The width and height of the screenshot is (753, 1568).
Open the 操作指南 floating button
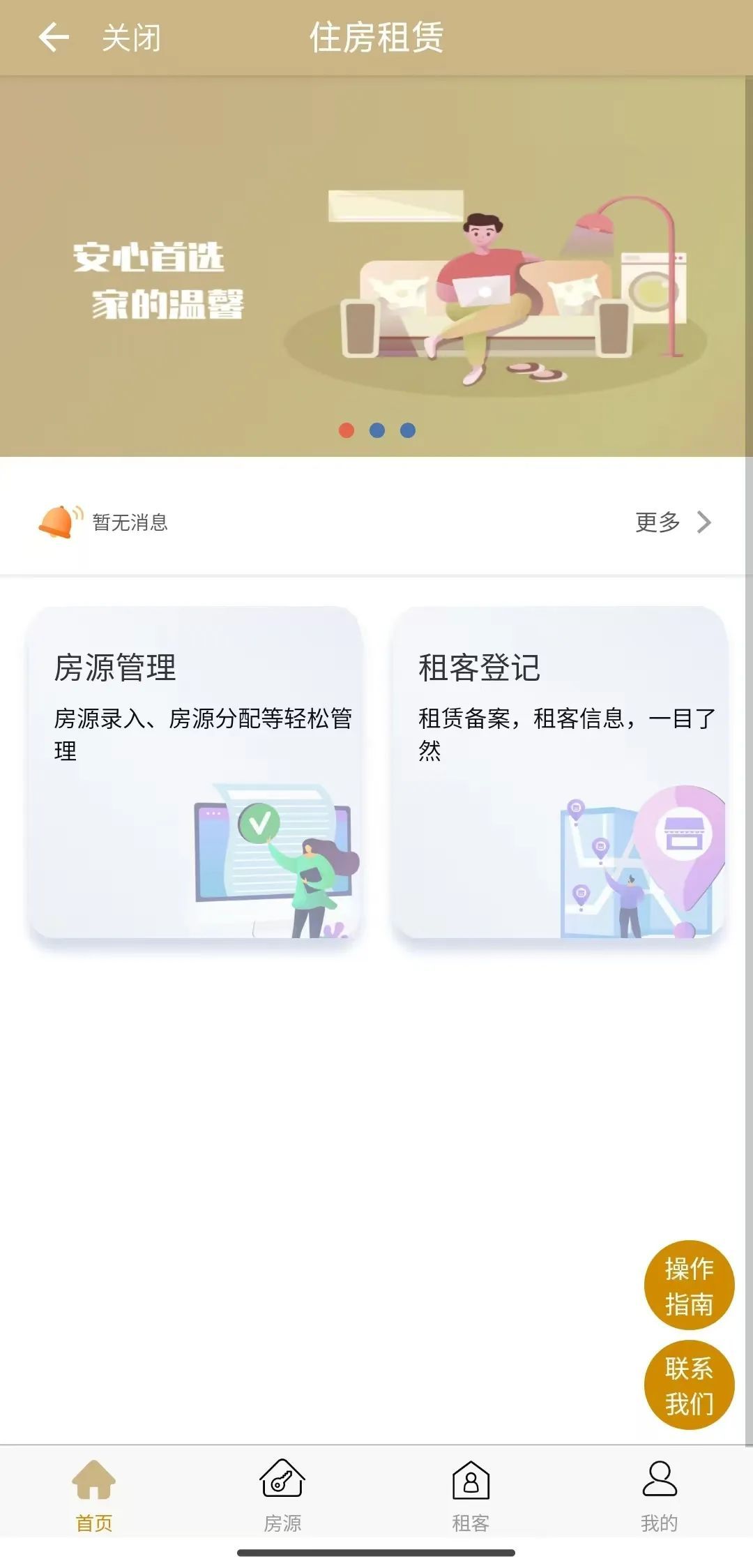coord(689,1285)
